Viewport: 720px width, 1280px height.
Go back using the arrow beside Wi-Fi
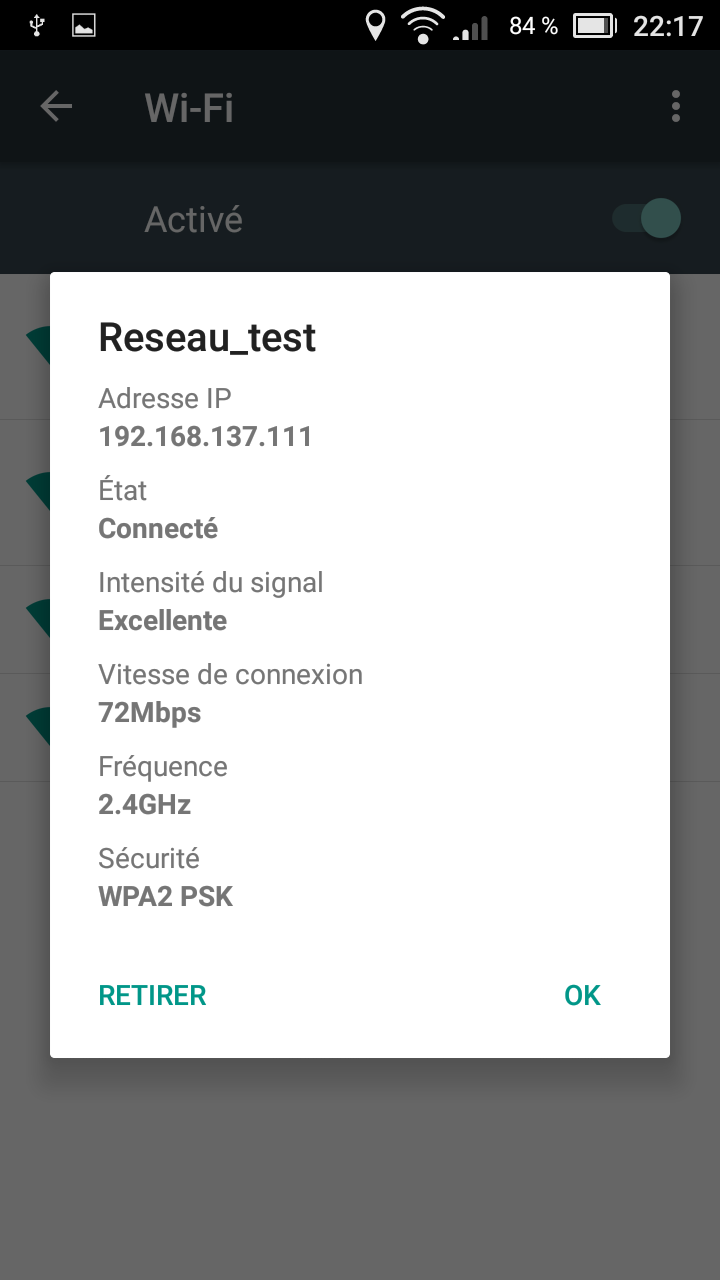pyautogui.click(x=56, y=106)
